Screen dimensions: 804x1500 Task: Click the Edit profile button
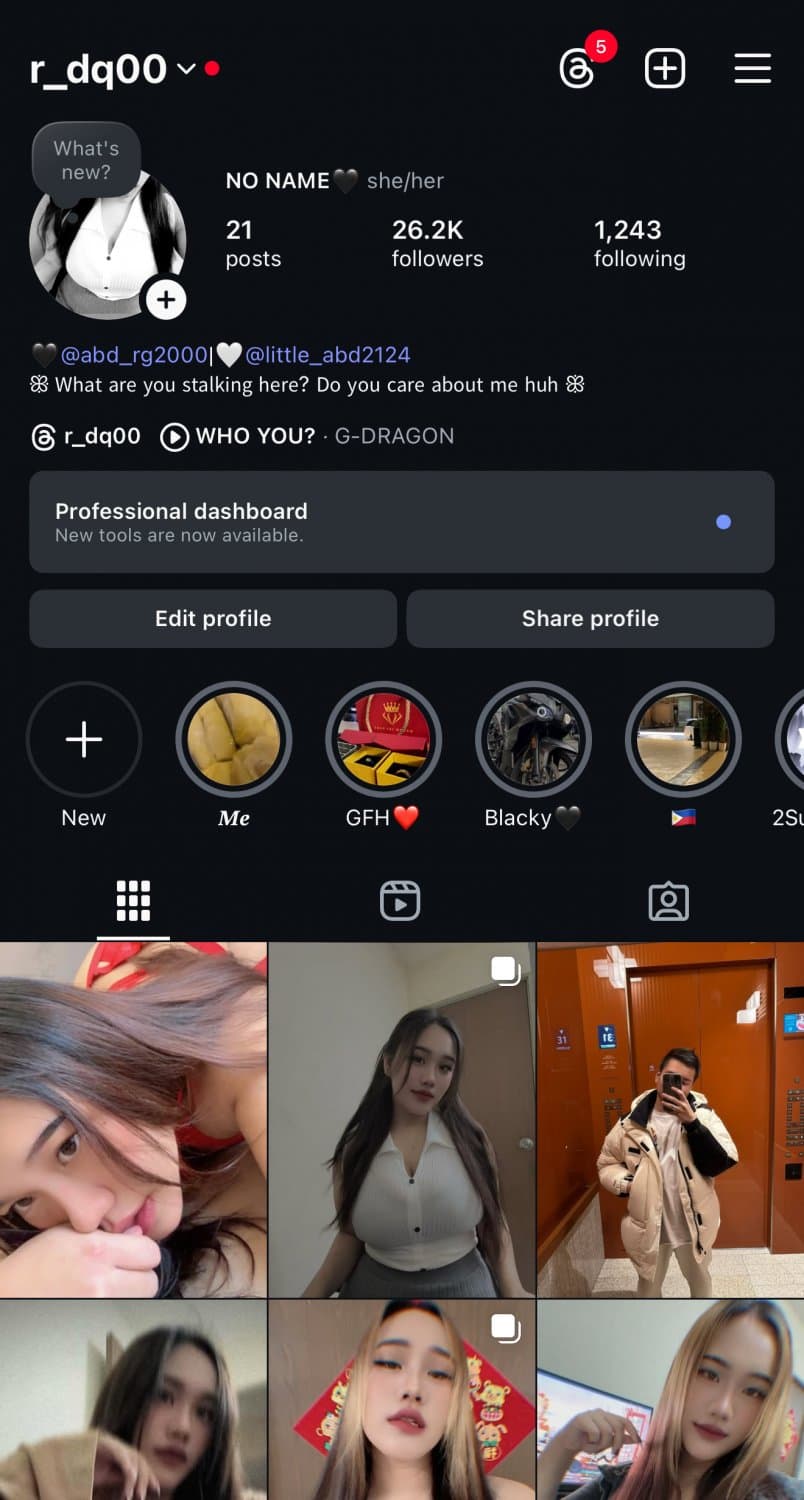pos(212,618)
